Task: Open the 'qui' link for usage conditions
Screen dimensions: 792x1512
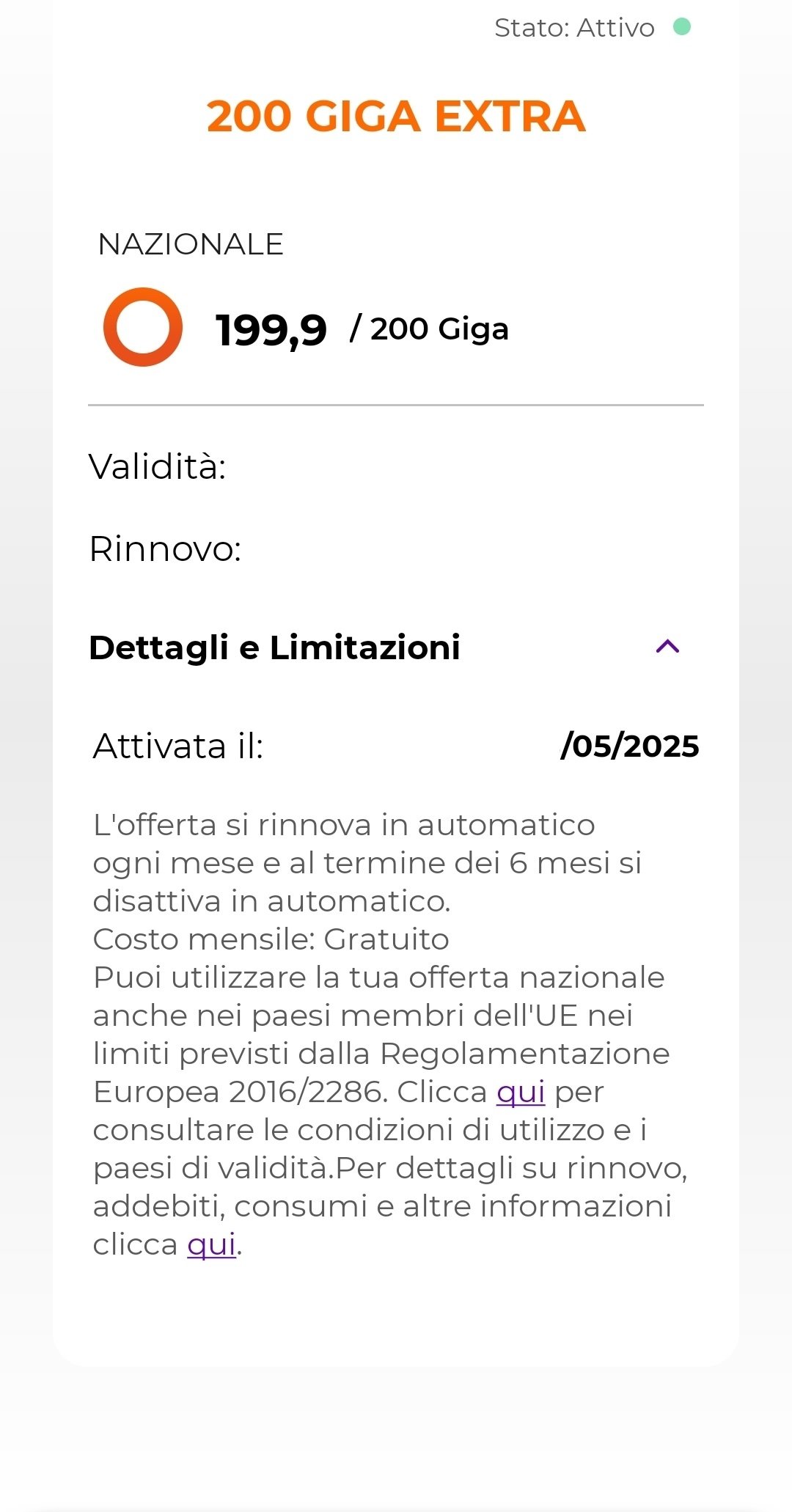Action: coord(521,1092)
